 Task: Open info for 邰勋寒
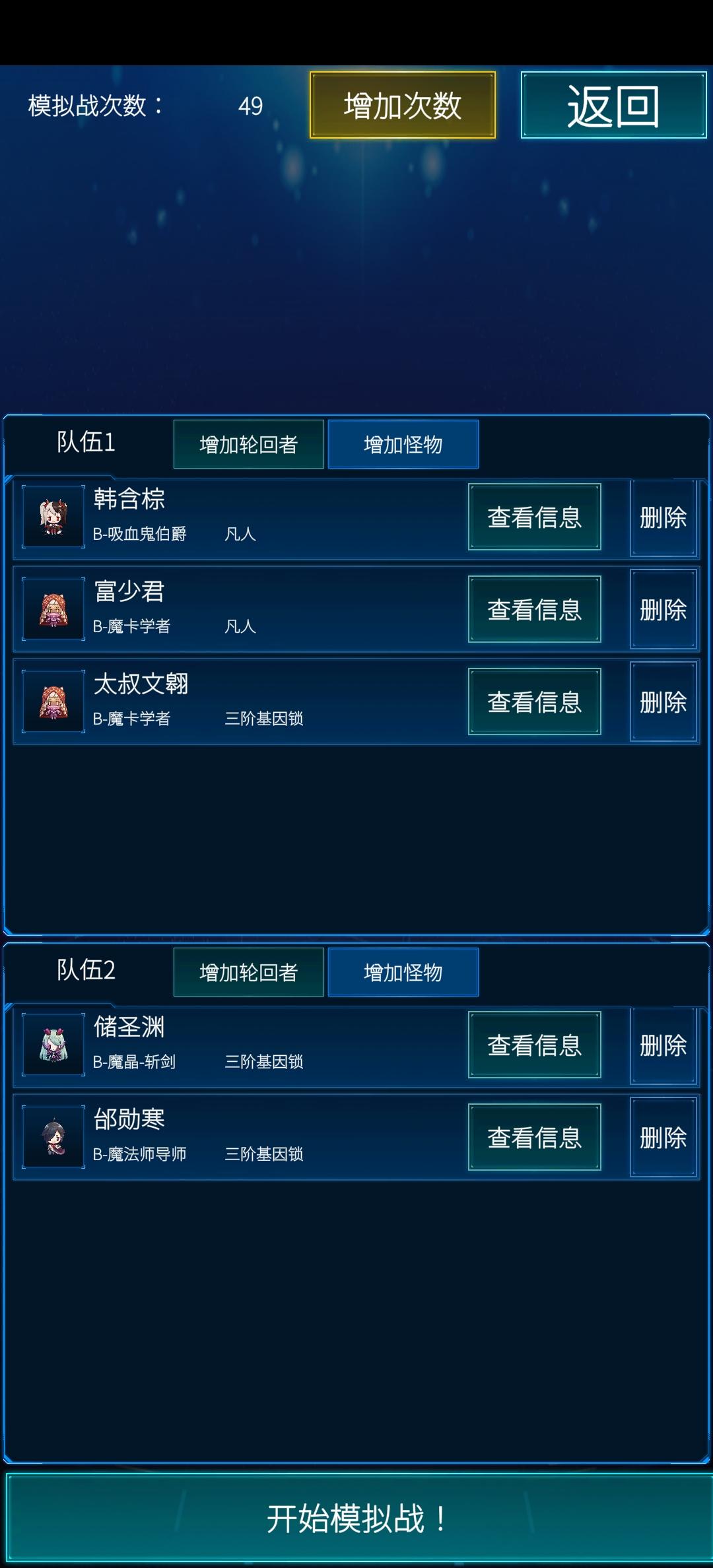click(x=535, y=1137)
